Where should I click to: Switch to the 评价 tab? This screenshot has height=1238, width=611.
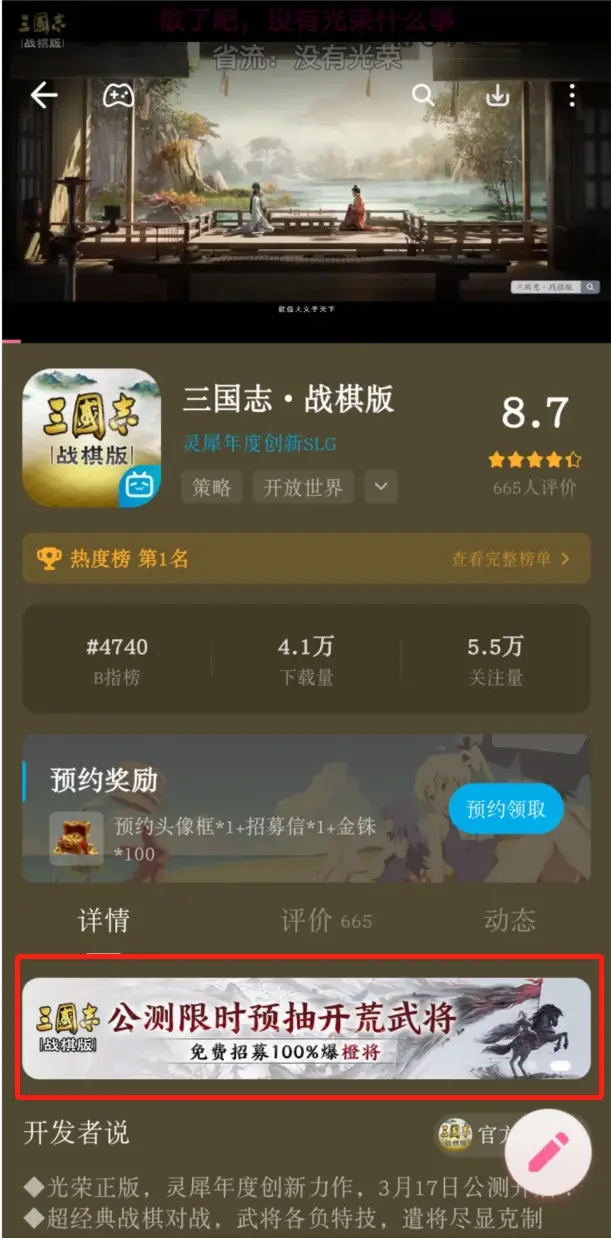(325, 920)
